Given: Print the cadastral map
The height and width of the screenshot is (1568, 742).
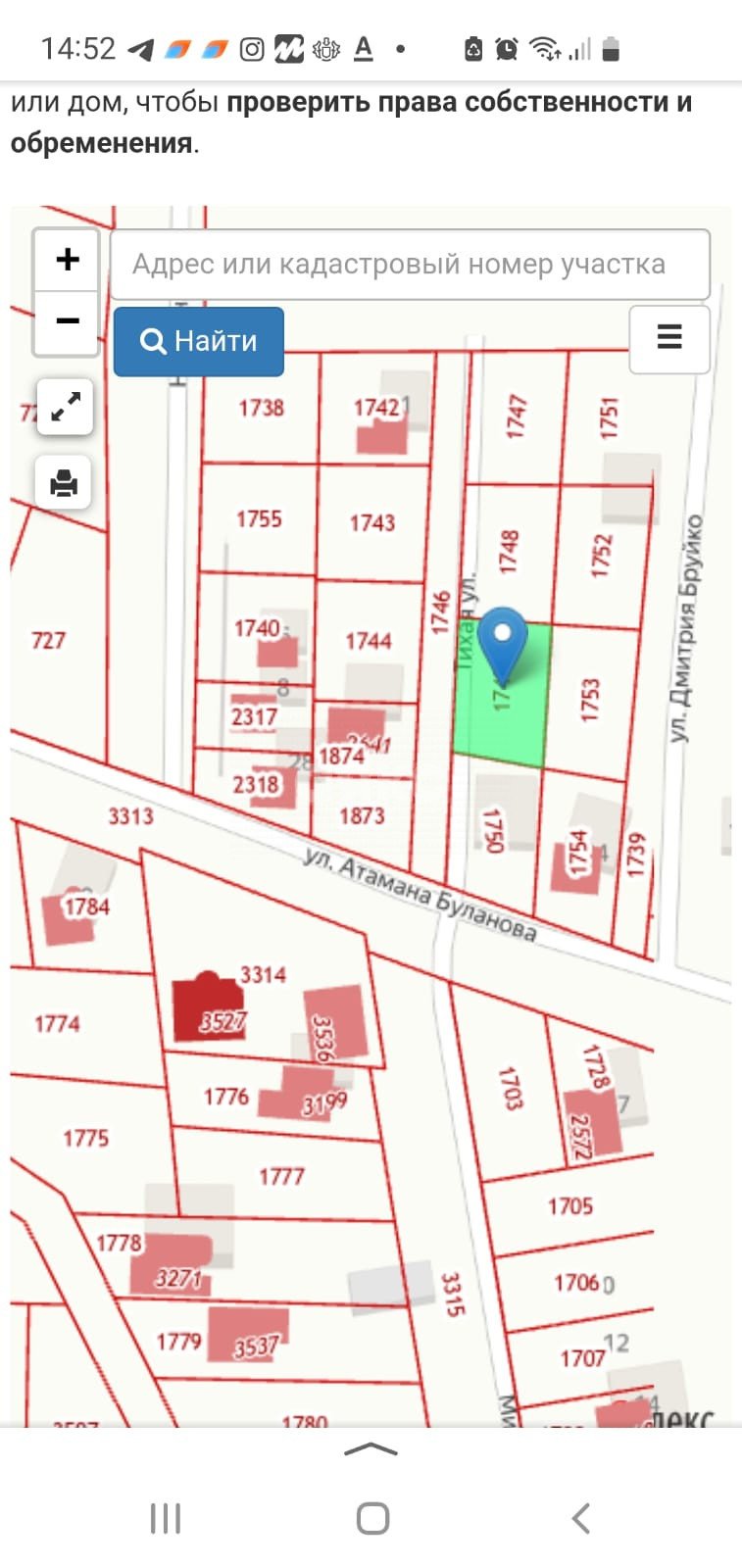Looking at the screenshot, I should tap(65, 482).
